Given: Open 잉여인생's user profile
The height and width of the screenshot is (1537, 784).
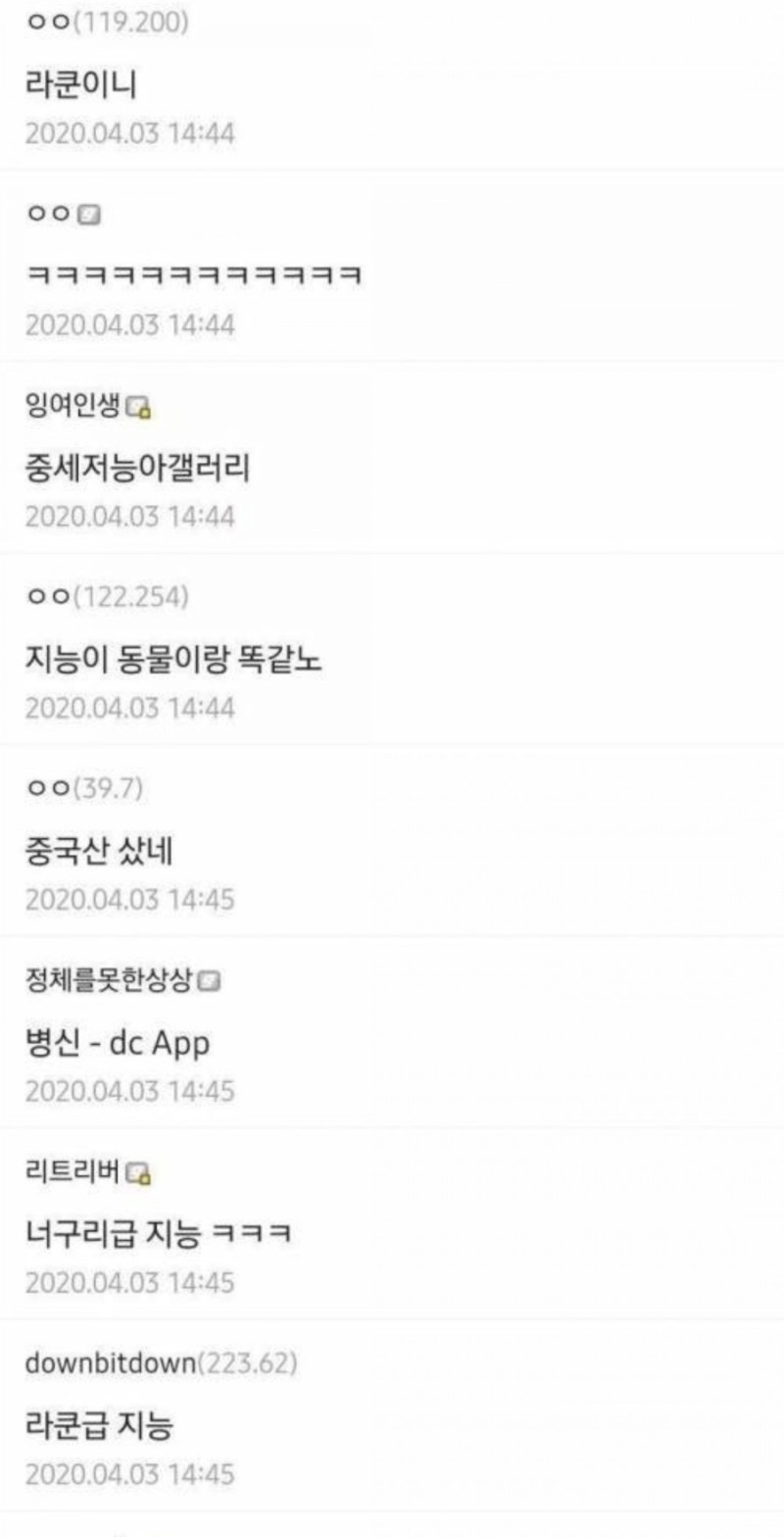Looking at the screenshot, I should coord(74,405).
